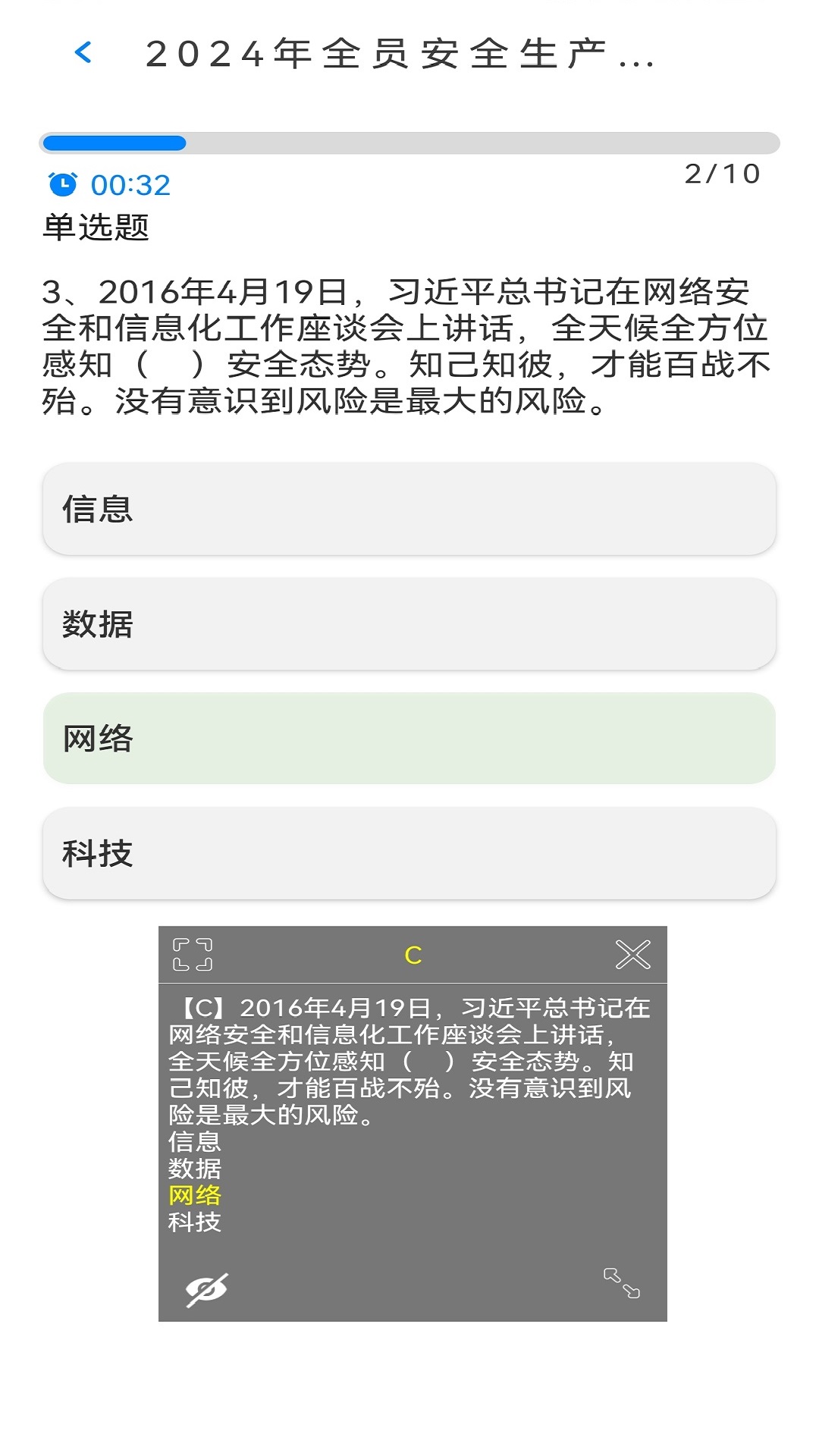The image size is (819, 1456).
Task: Tap the 00:32 countdown text
Action: (130, 184)
